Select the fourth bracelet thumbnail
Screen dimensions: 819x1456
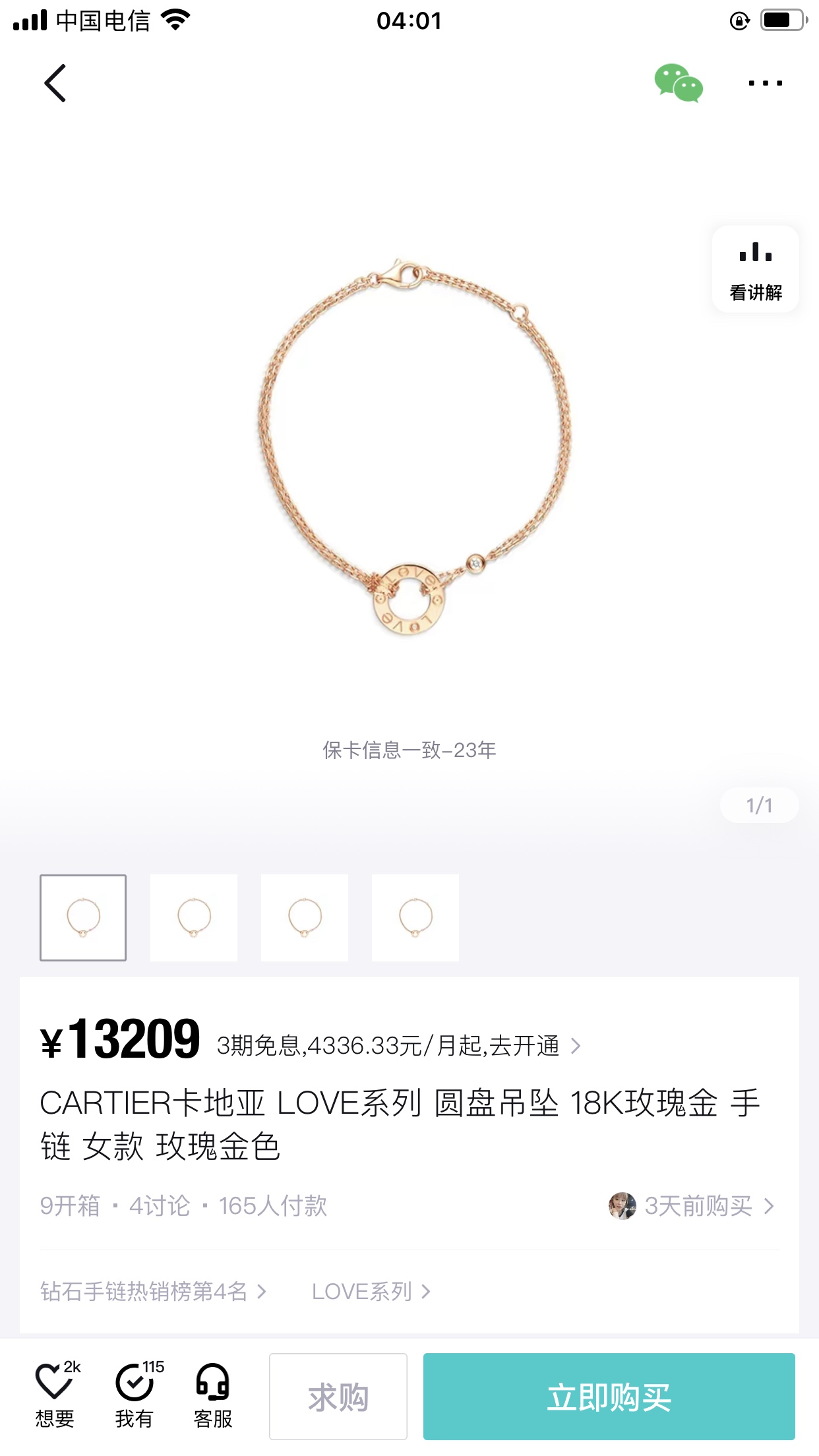coord(415,917)
